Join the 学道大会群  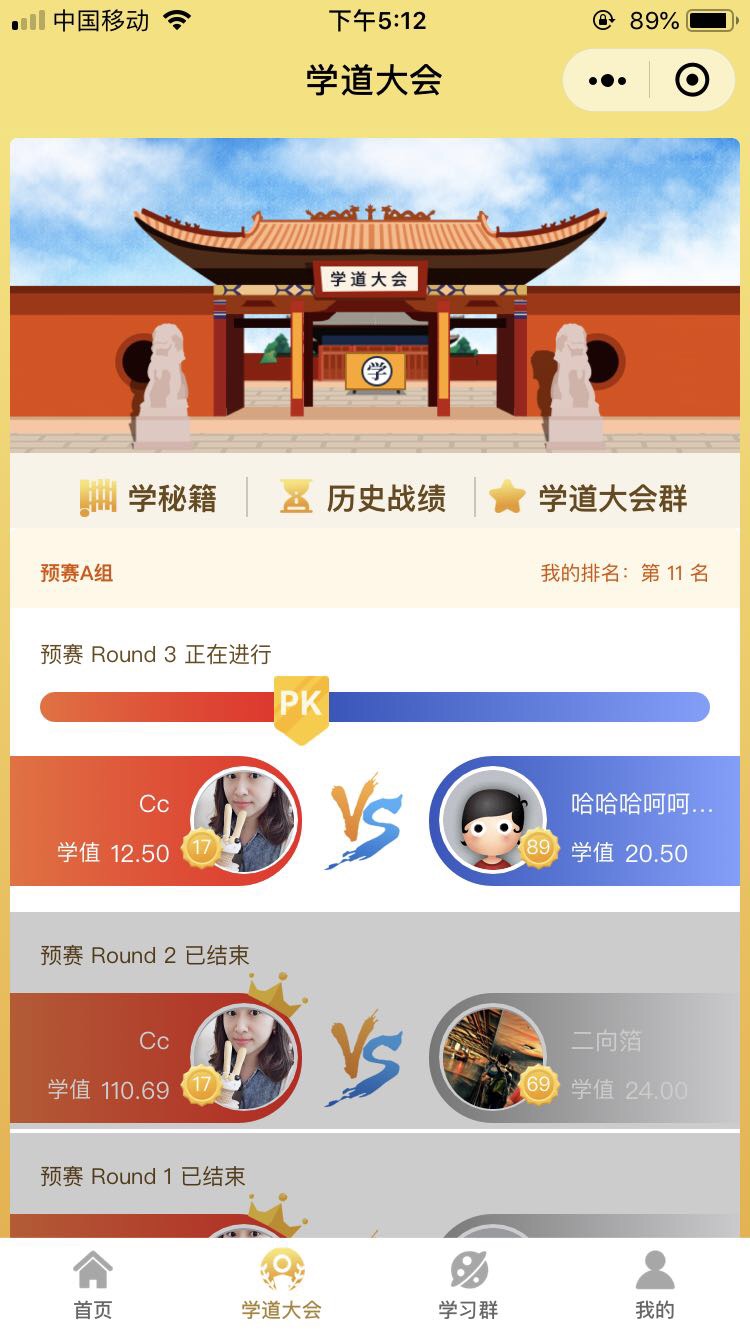(588, 497)
